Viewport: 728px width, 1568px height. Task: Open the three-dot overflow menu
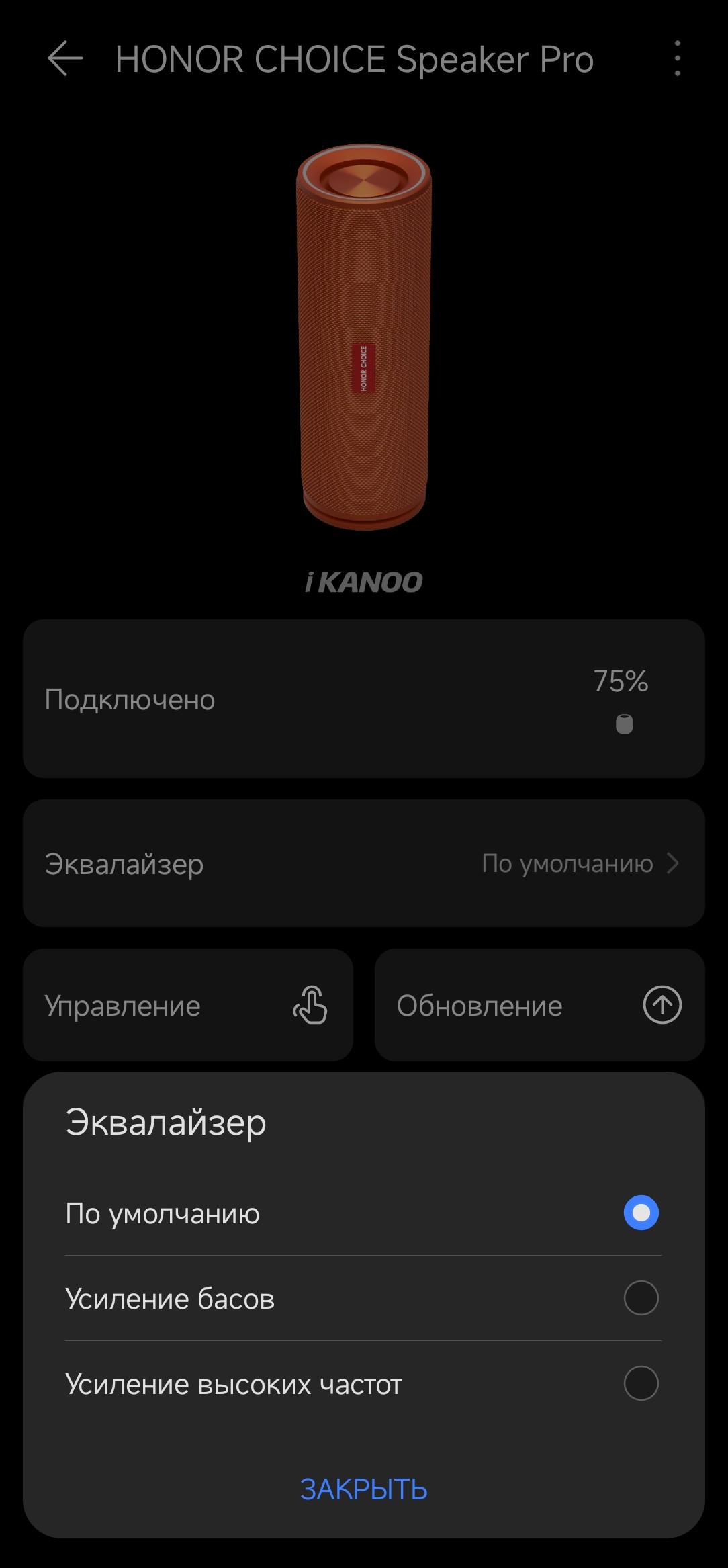point(677,58)
